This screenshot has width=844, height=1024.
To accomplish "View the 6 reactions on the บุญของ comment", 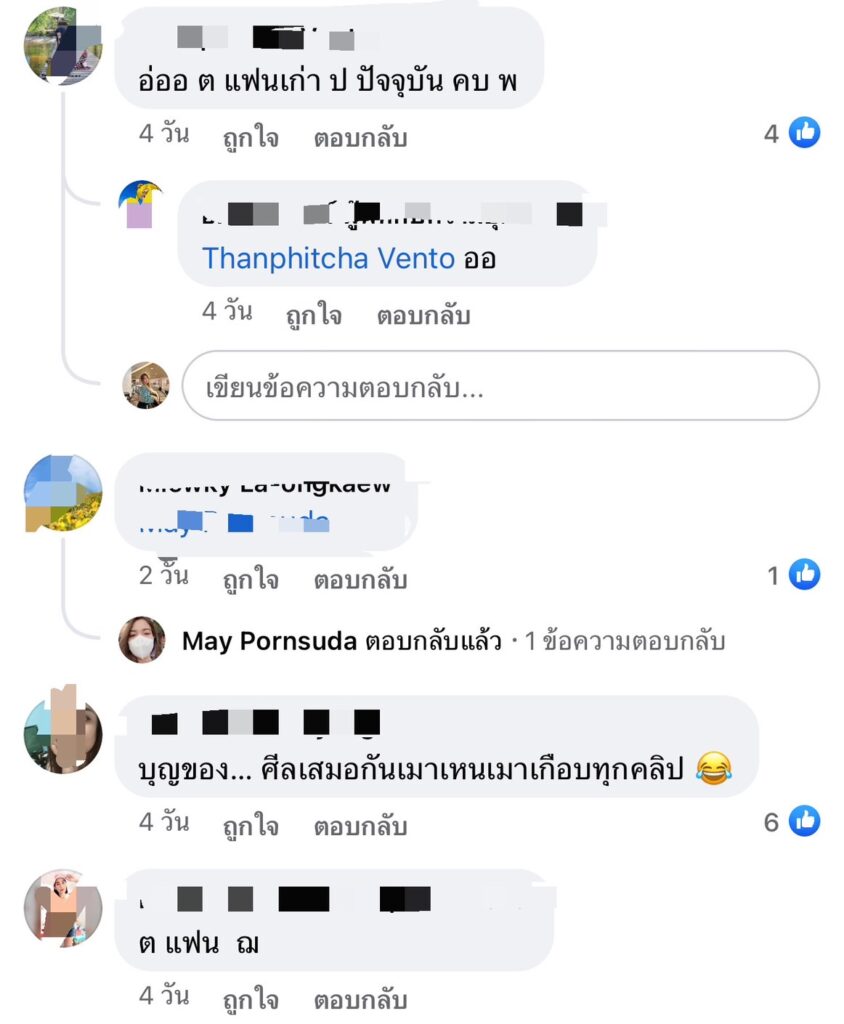I will pyautogui.click(x=792, y=822).
